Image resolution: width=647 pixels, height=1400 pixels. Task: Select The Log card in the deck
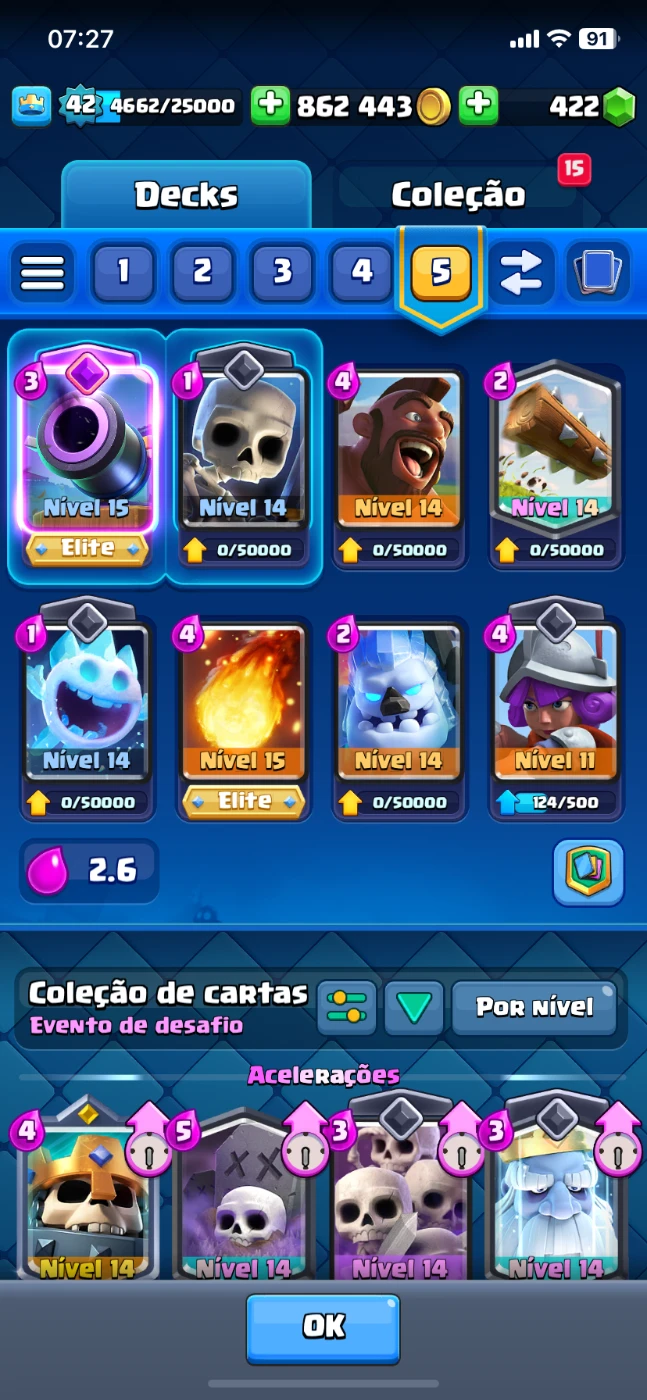(x=555, y=450)
